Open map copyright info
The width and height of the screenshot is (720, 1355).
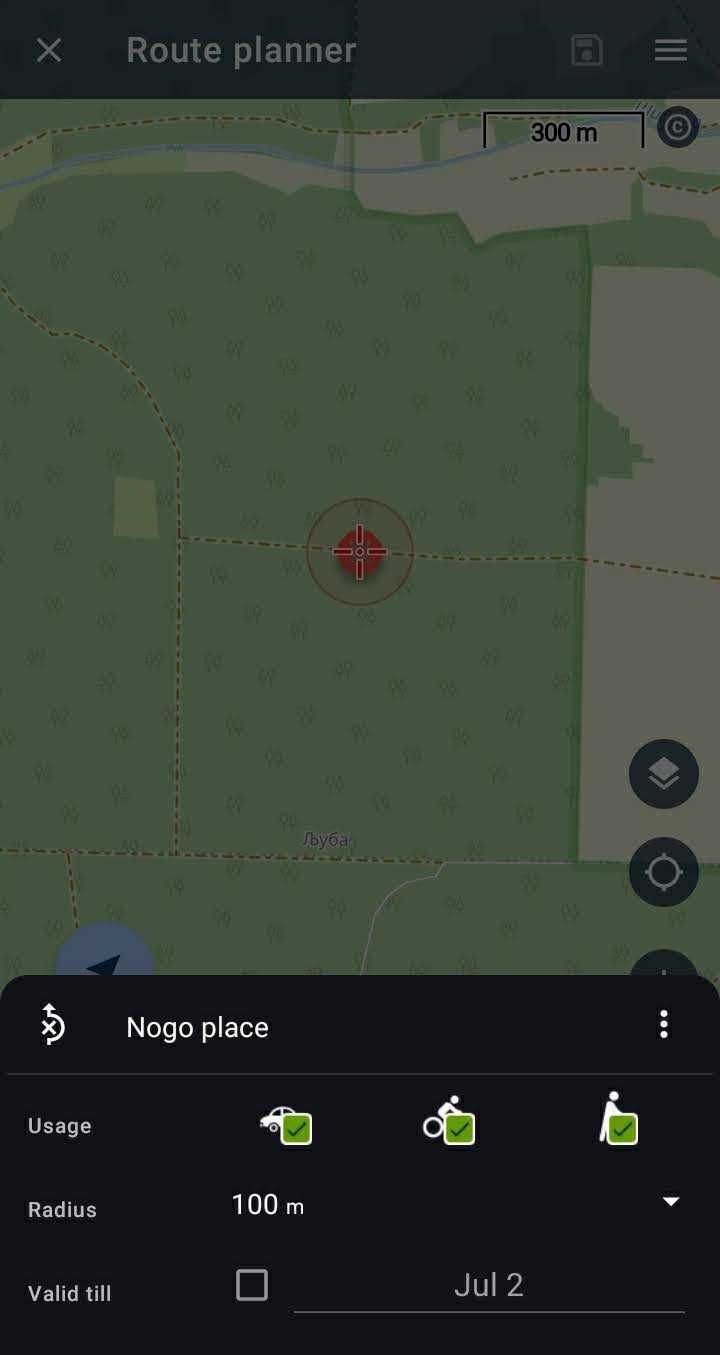pos(678,128)
